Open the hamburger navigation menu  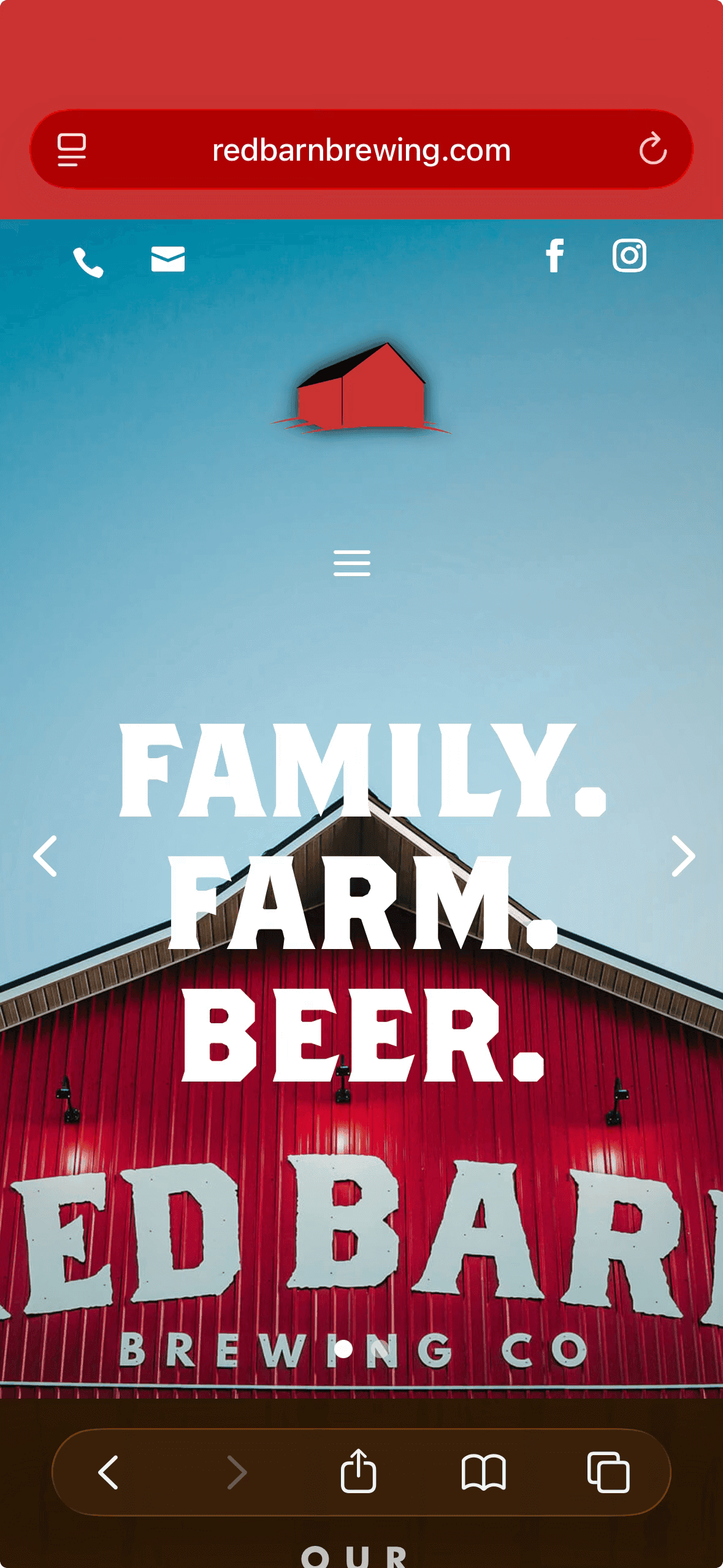(352, 563)
